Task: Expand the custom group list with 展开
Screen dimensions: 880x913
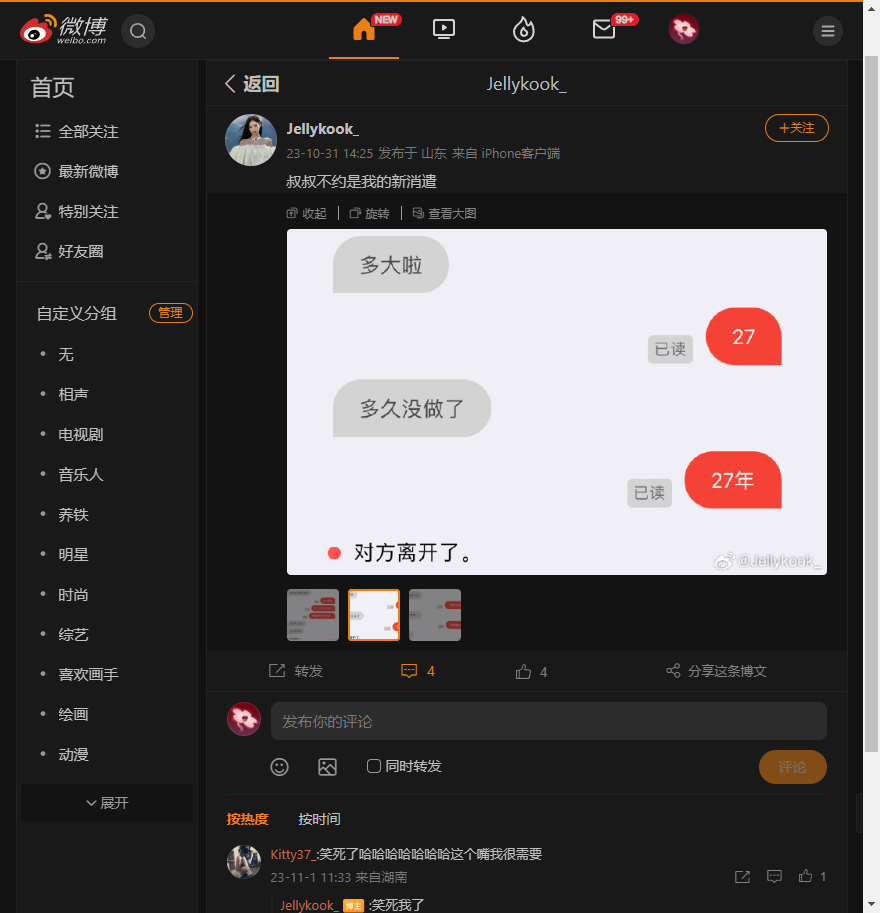Action: [107, 803]
